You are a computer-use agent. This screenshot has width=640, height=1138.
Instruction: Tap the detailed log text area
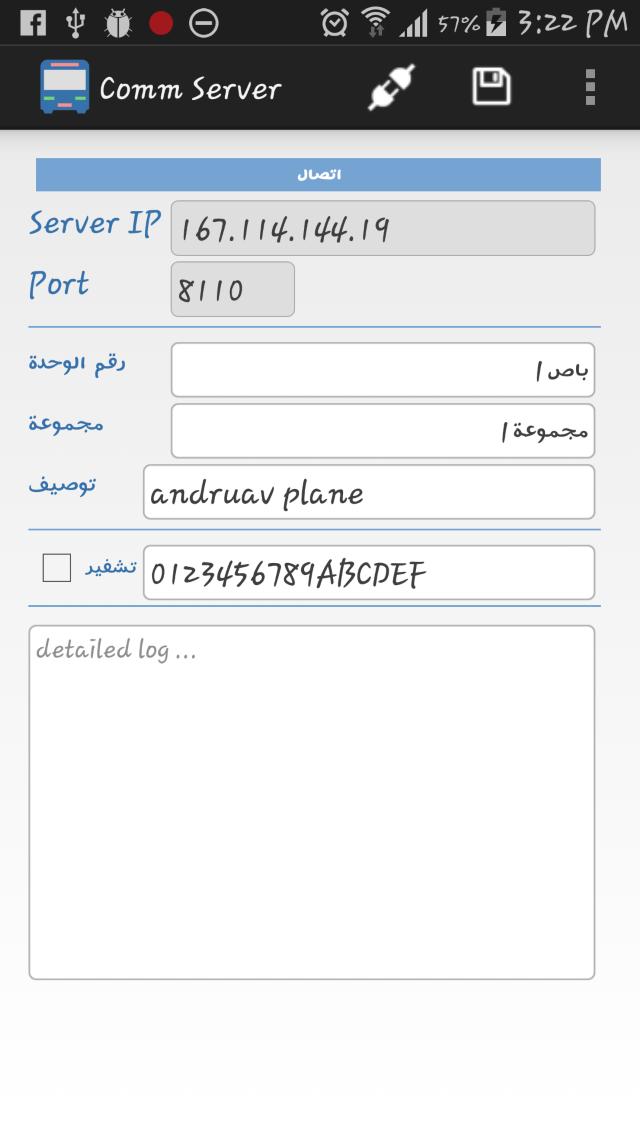[x=311, y=802]
